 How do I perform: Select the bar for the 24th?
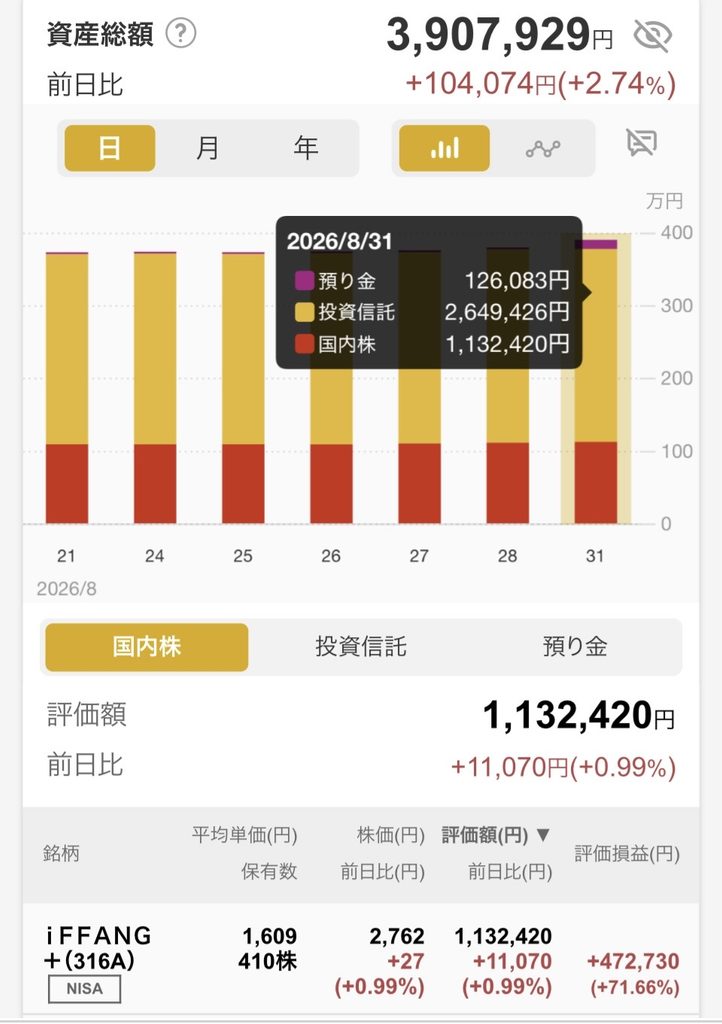(155, 387)
